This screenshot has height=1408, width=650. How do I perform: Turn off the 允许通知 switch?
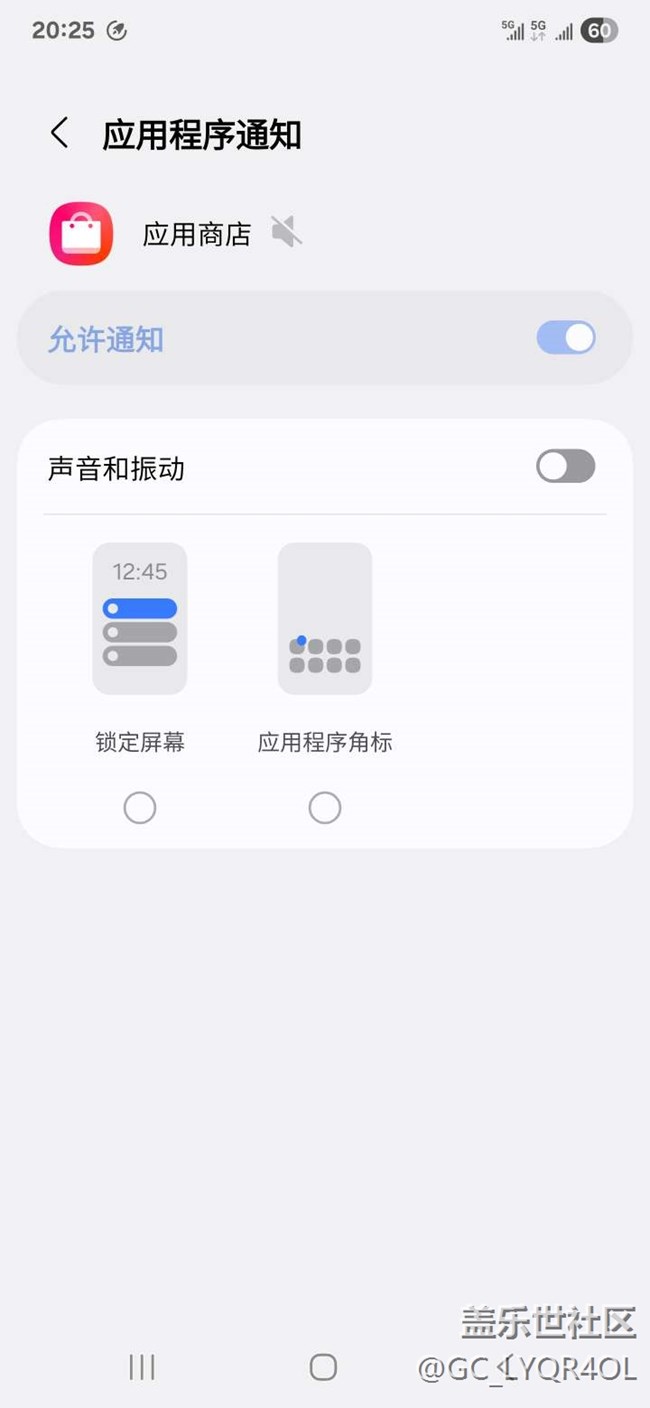pyautogui.click(x=565, y=338)
